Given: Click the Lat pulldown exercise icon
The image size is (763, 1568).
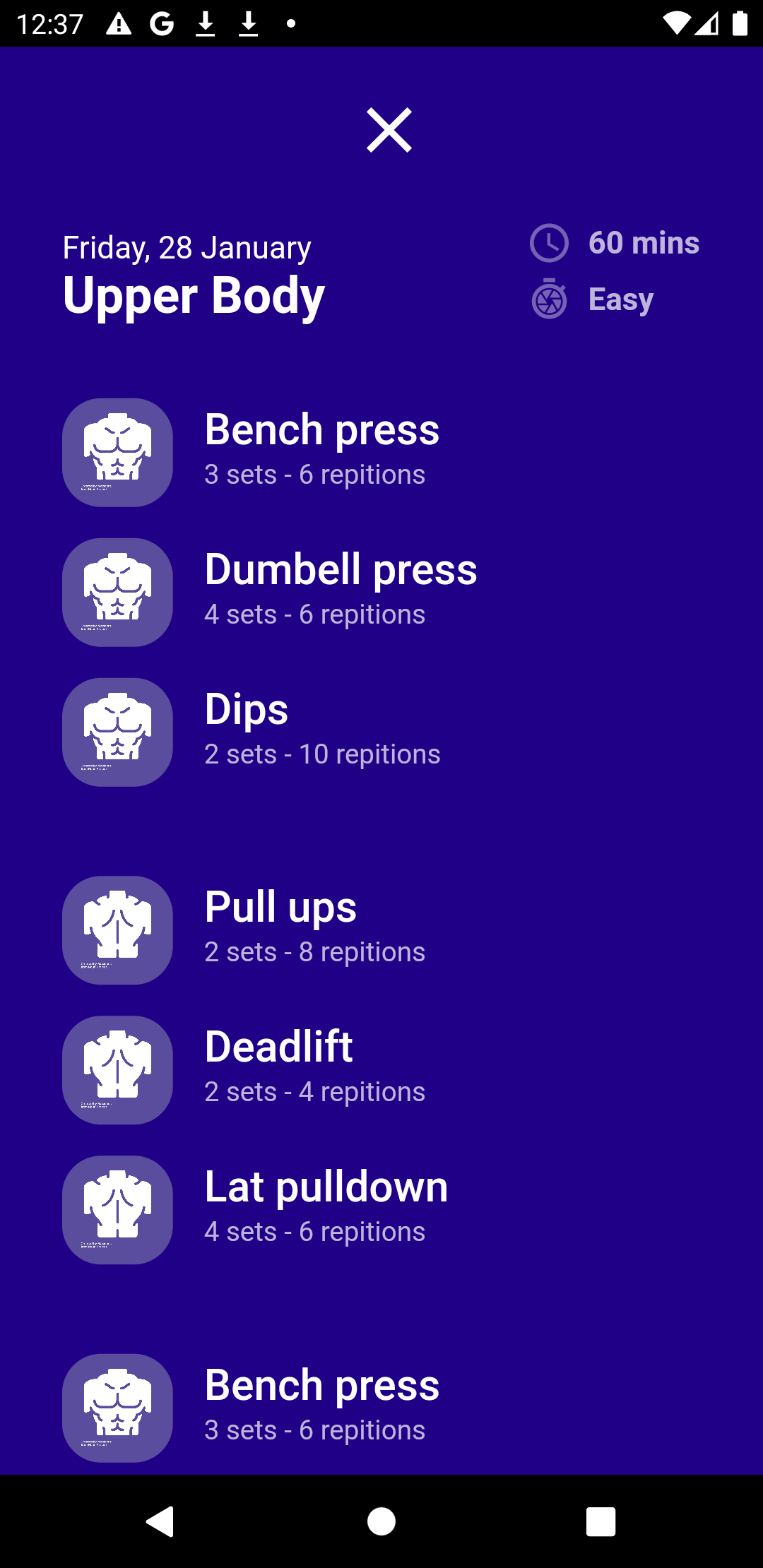Looking at the screenshot, I should [117, 1210].
